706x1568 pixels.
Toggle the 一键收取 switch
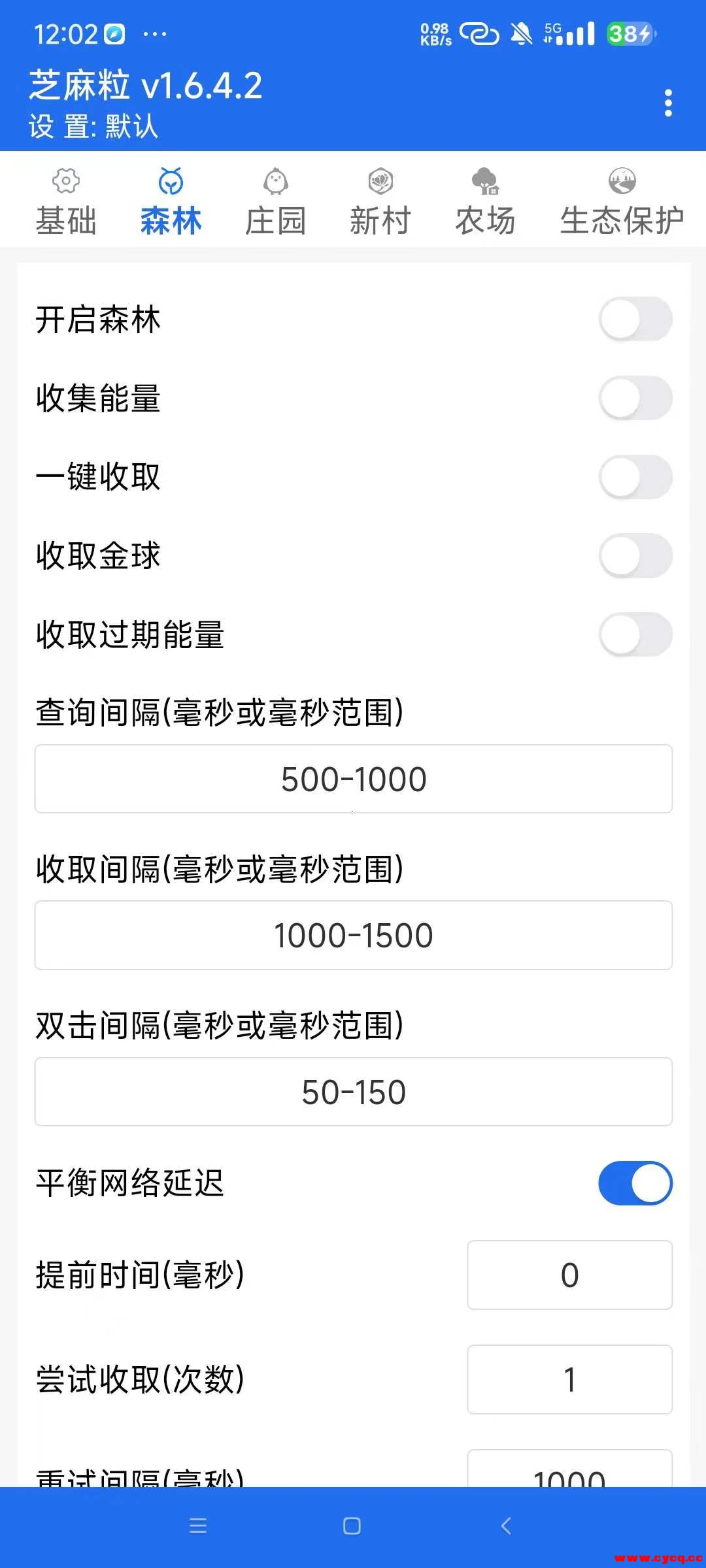point(635,477)
